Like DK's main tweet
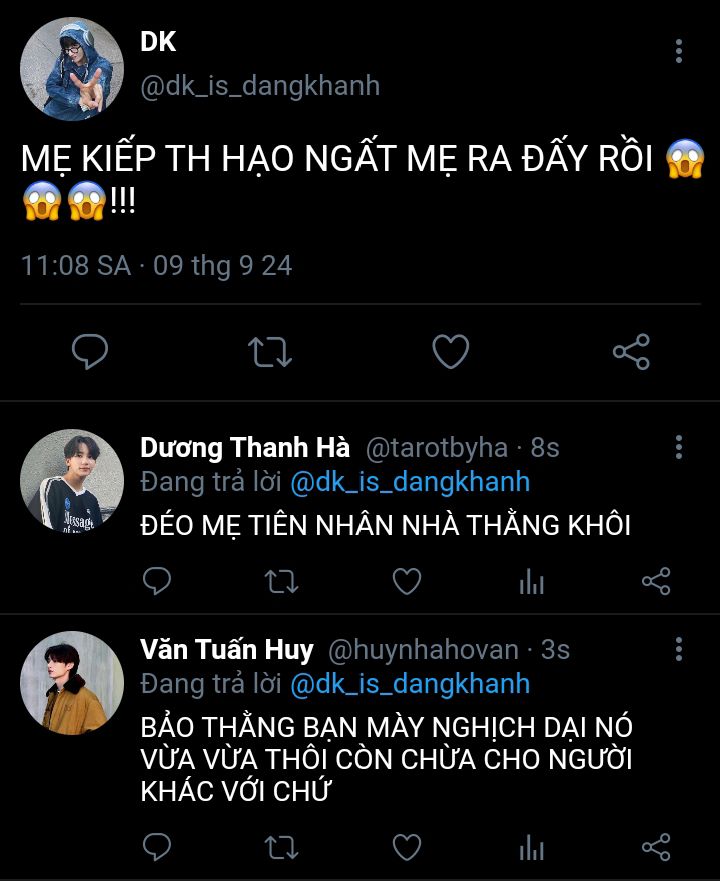Image resolution: width=720 pixels, height=881 pixels. pos(450,351)
